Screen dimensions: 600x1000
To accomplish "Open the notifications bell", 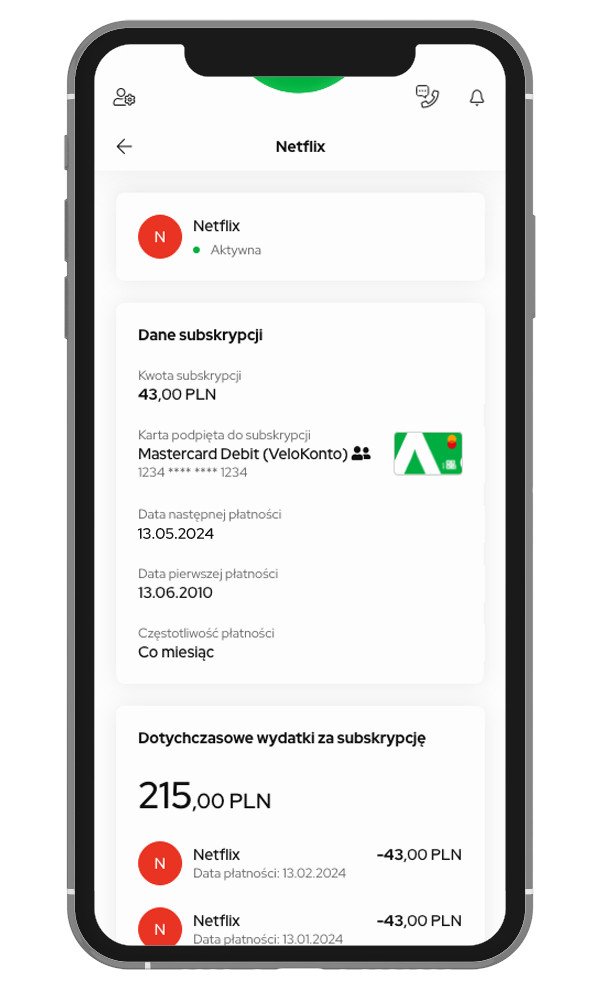I will 477,97.
